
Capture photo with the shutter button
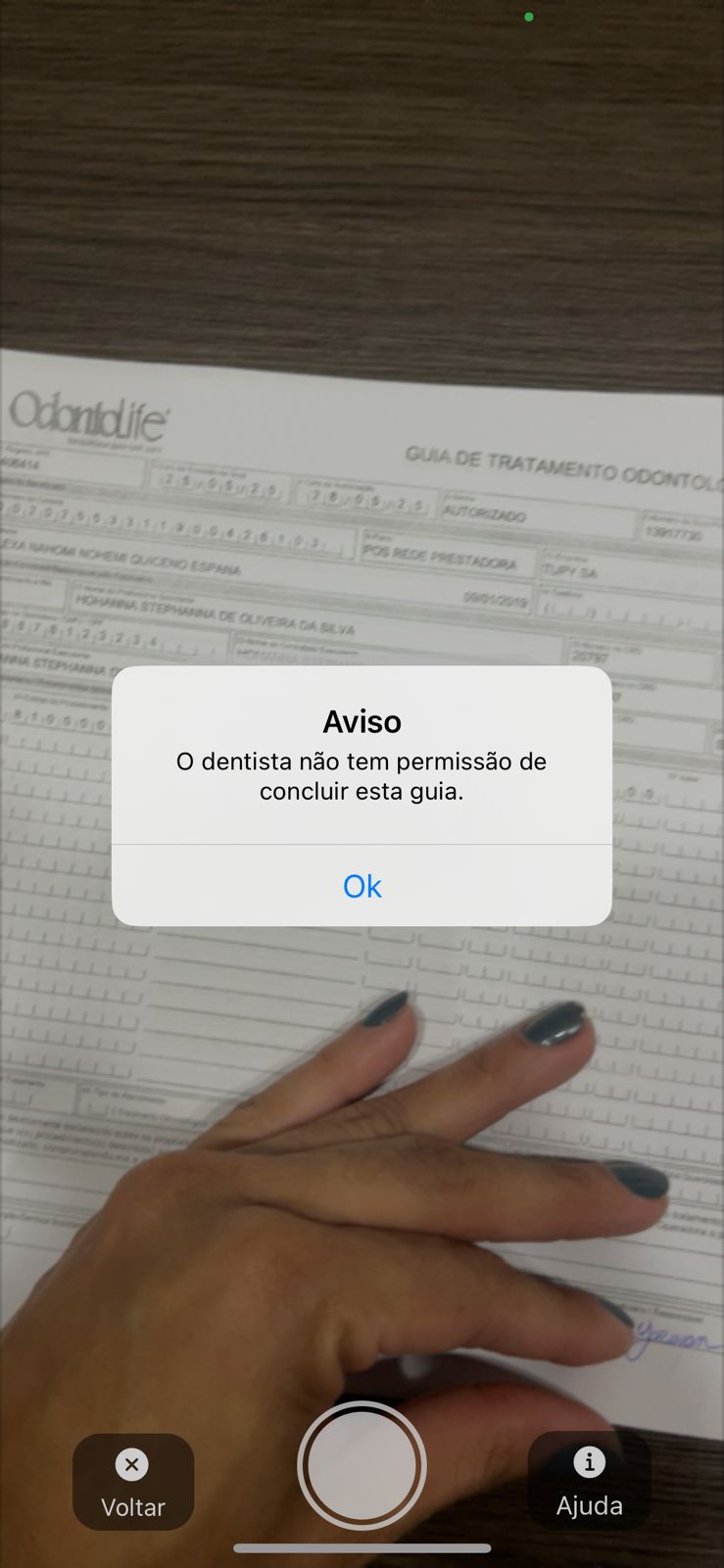(362, 1465)
